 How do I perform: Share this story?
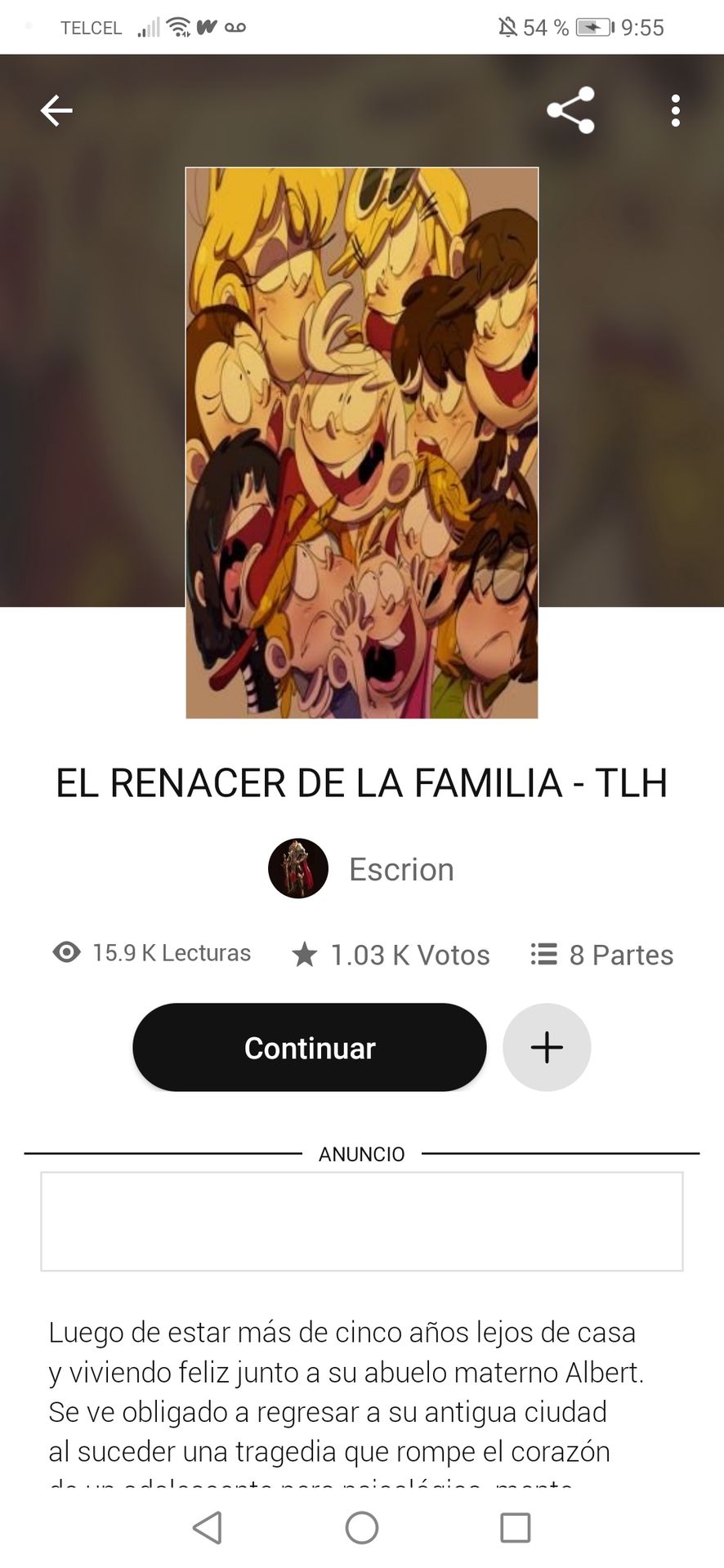[570, 110]
